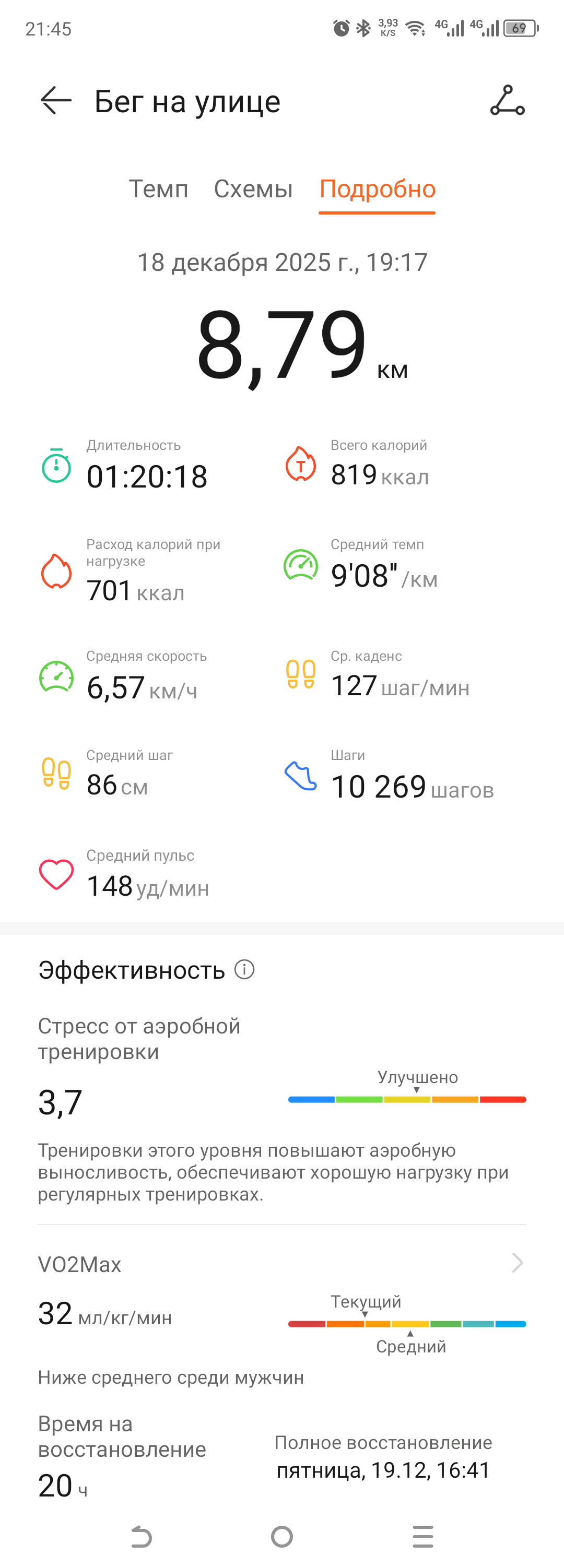Go back using the top arrow
This screenshot has height=1568, width=564.
click(x=56, y=100)
